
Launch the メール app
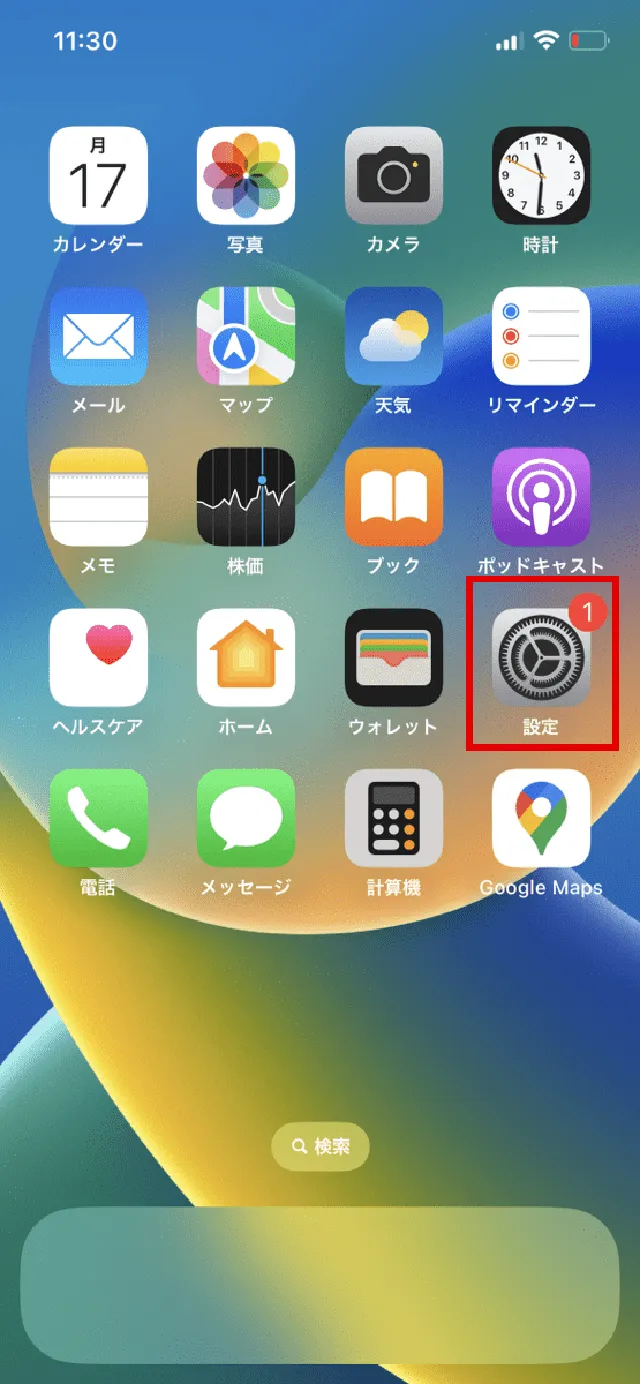[x=98, y=337]
